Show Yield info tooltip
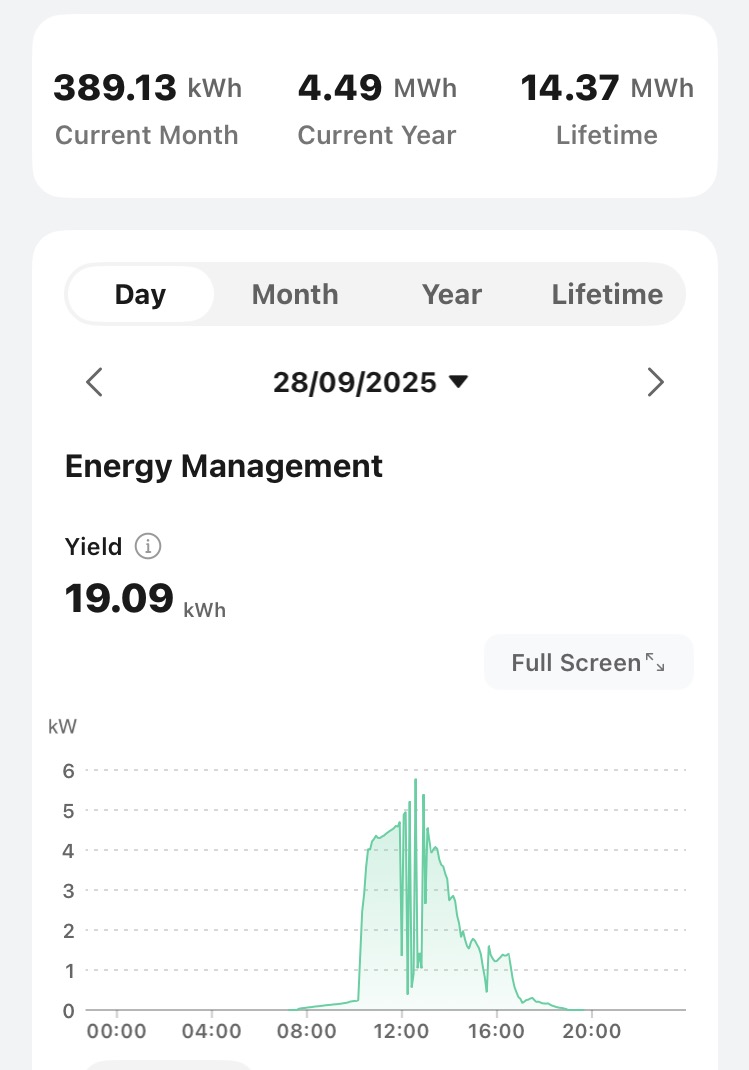 click(148, 546)
